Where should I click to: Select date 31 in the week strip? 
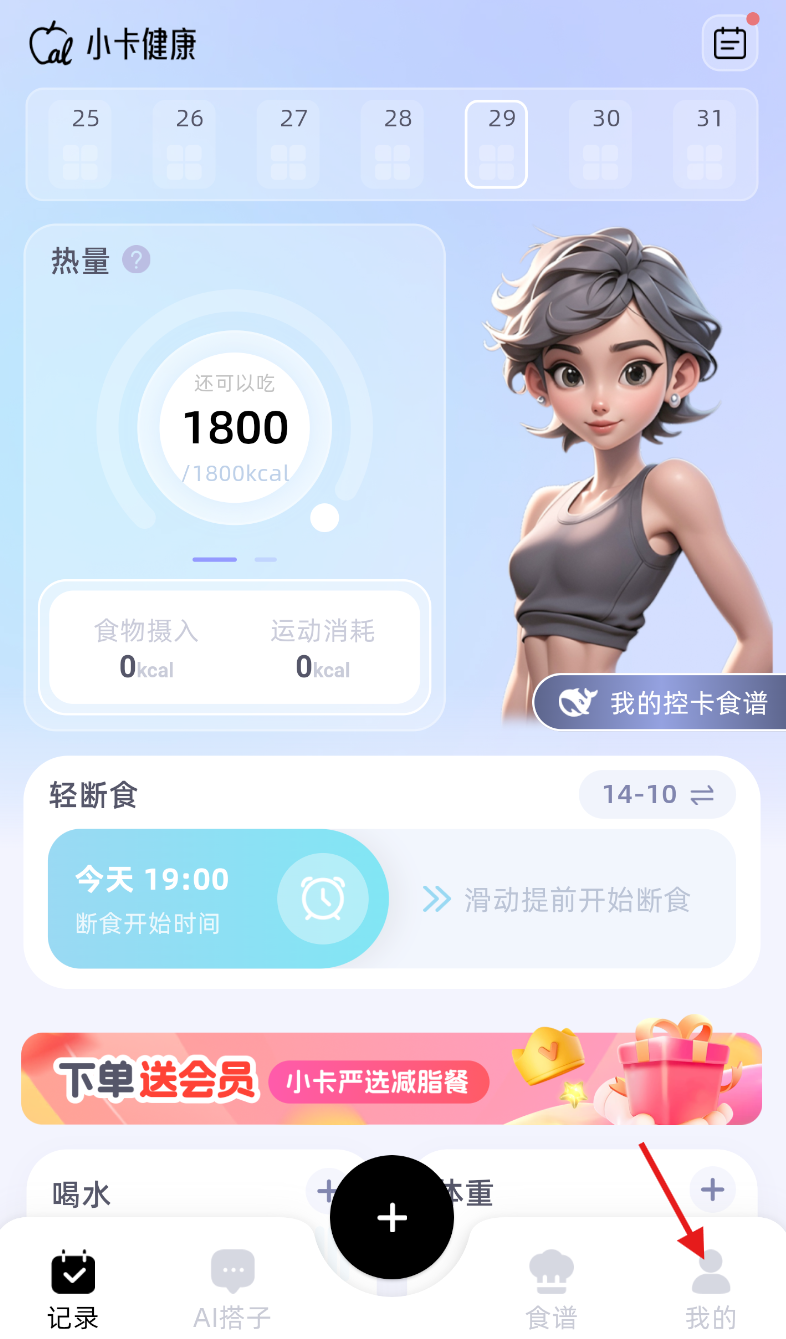pos(704,144)
